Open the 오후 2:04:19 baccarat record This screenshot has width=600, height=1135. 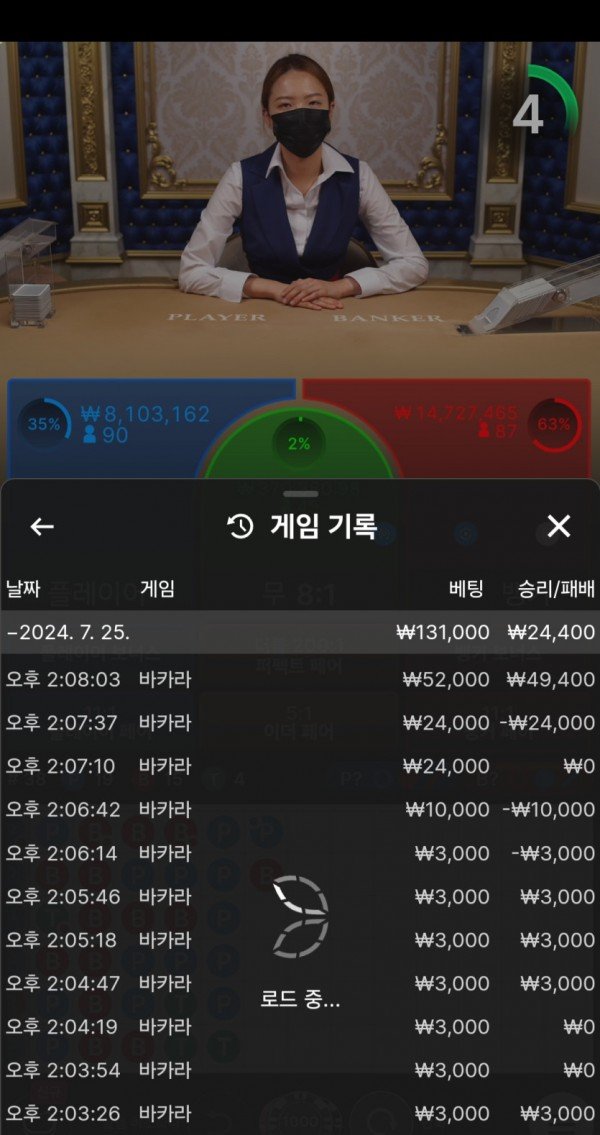click(x=300, y=1027)
